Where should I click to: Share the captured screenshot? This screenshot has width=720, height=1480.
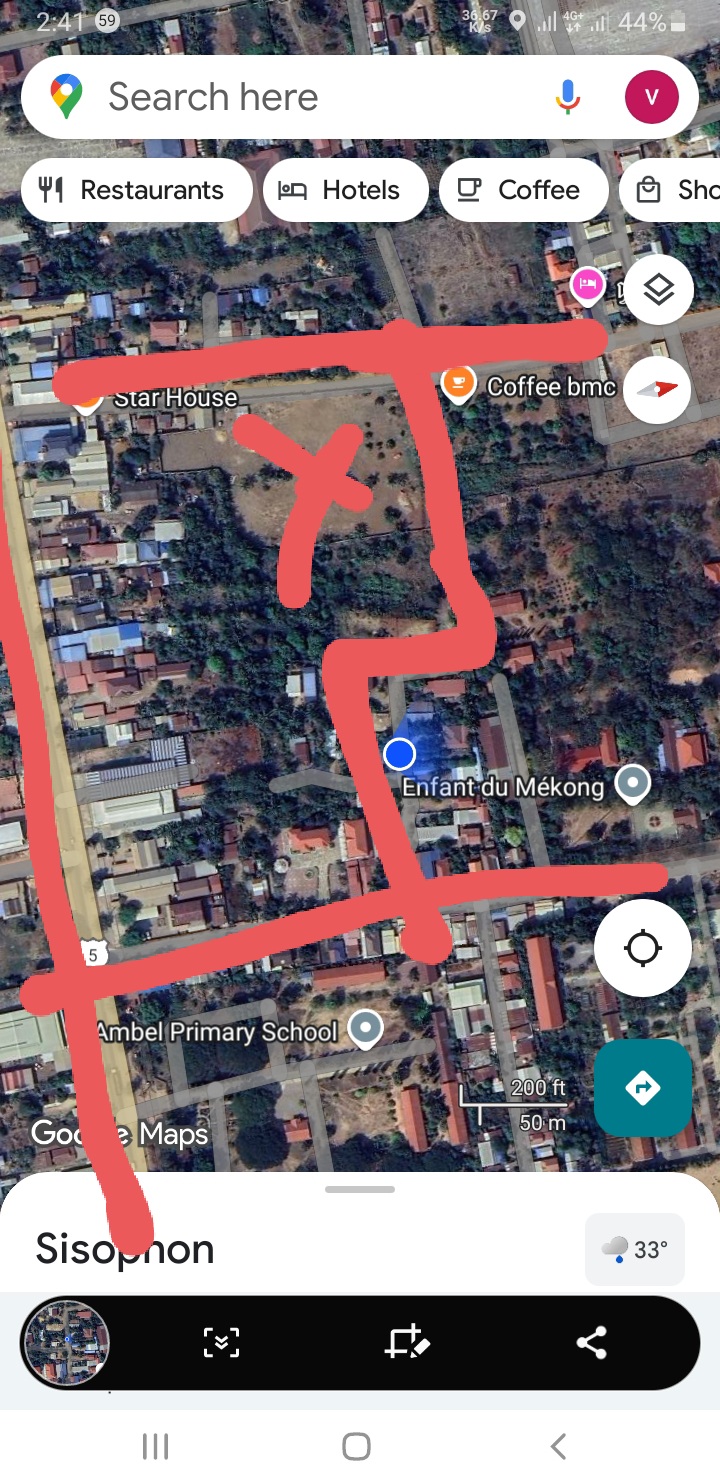[592, 1342]
